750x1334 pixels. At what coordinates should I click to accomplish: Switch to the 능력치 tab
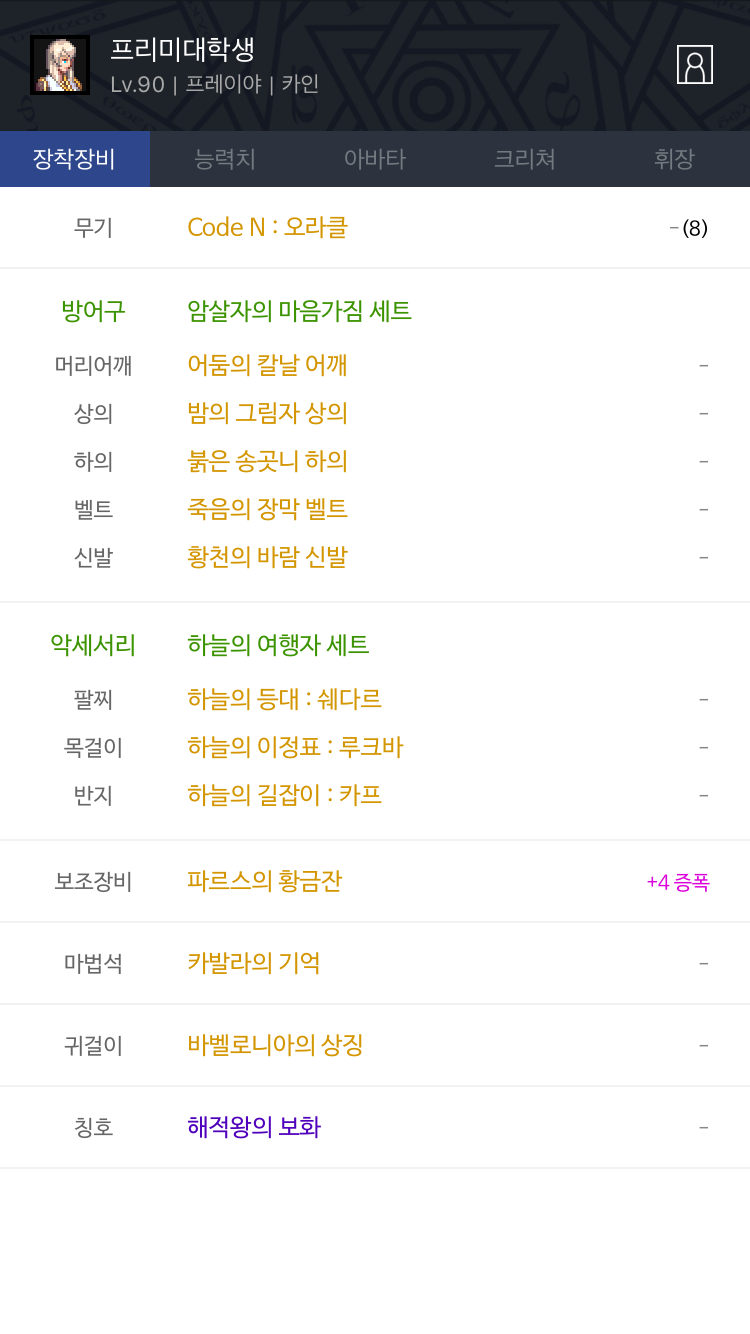coord(225,159)
